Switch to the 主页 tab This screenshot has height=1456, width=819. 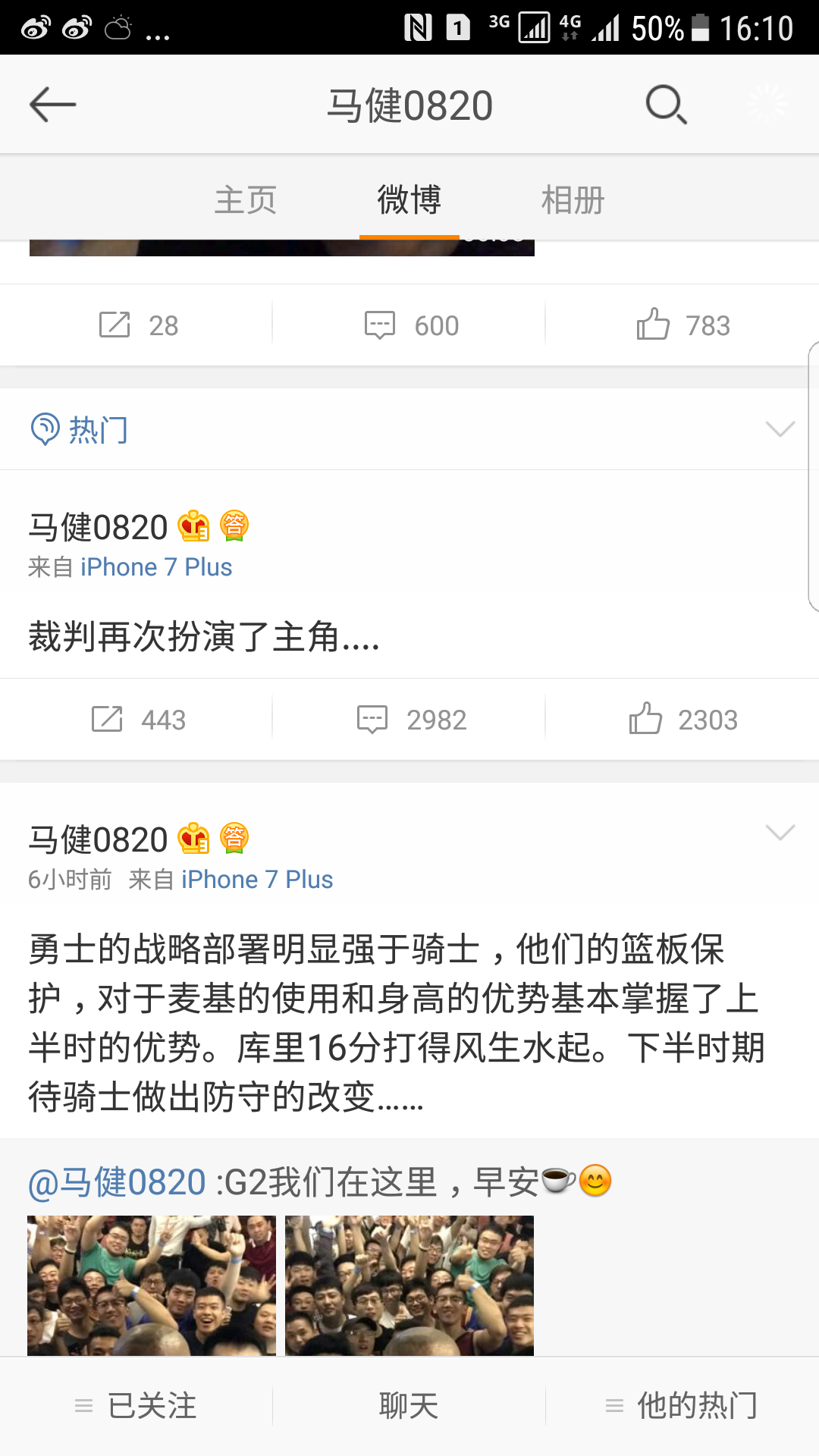click(x=245, y=199)
